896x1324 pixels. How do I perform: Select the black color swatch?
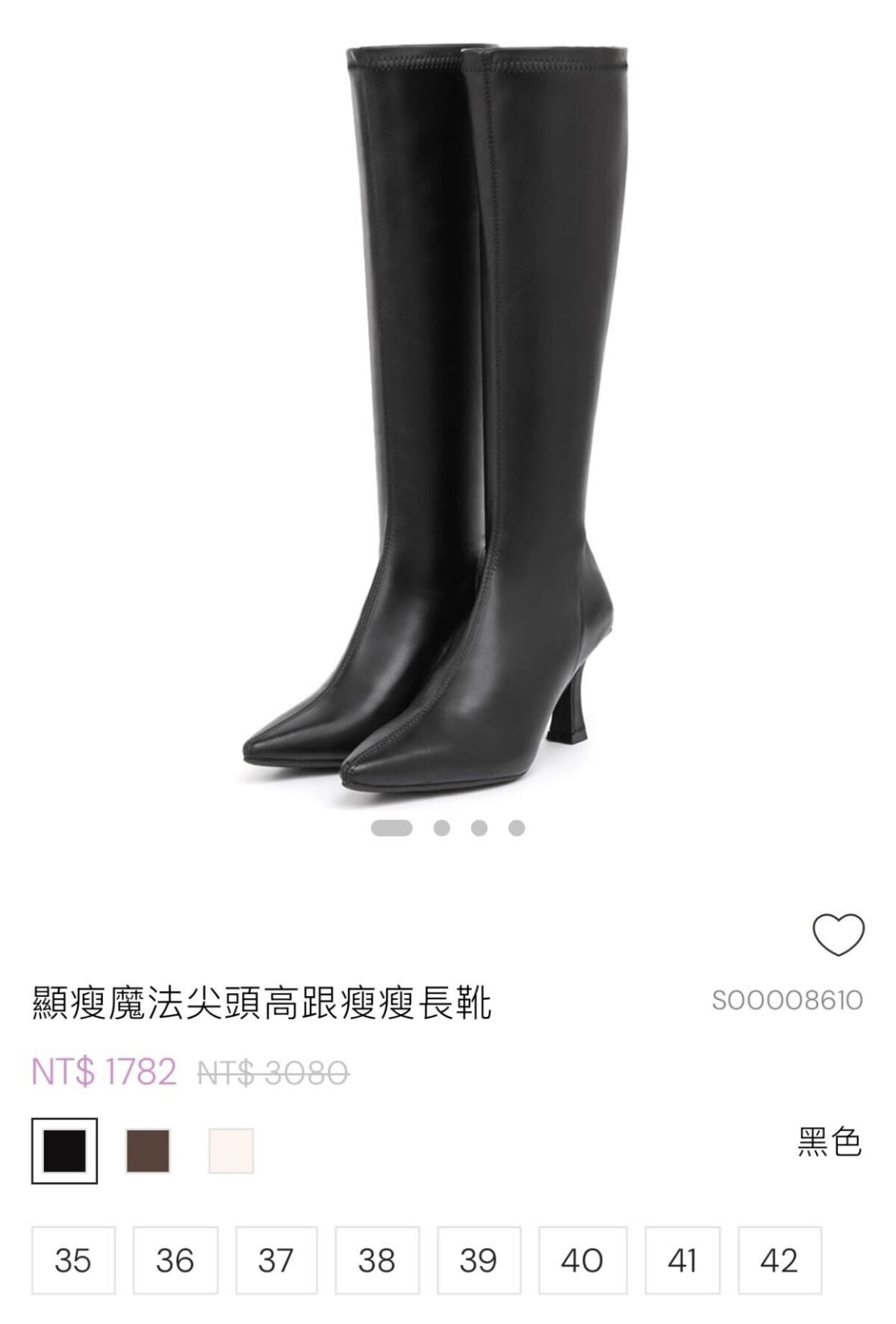[x=64, y=1151]
